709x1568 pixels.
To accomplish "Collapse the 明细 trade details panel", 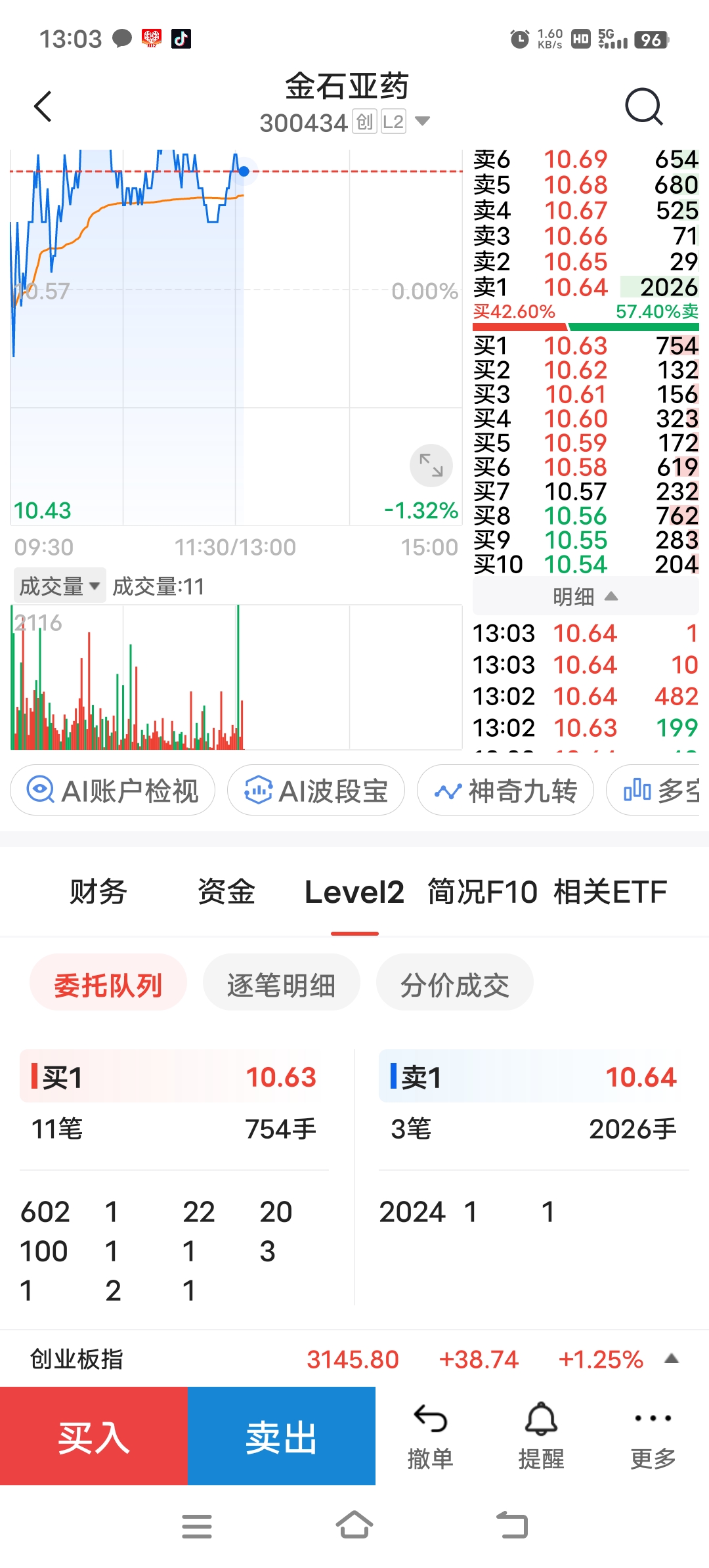I will click(585, 596).
